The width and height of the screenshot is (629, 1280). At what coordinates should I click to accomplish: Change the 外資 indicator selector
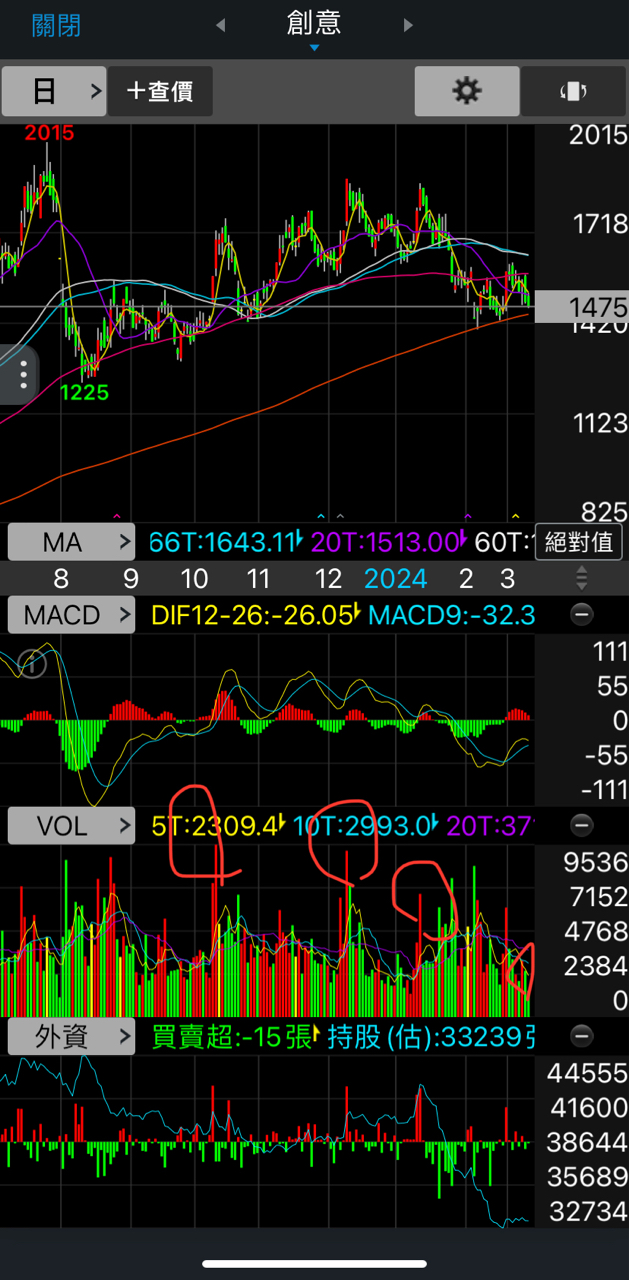click(x=71, y=1037)
